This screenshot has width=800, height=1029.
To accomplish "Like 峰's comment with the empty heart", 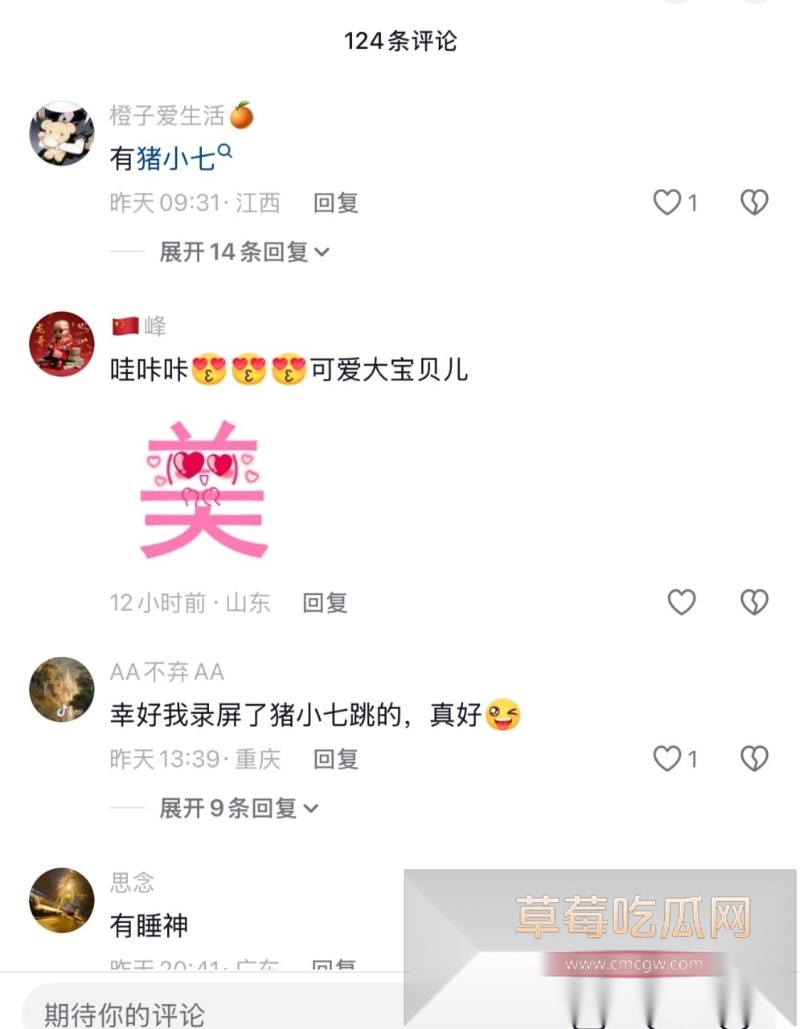I will pyautogui.click(x=681, y=602).
